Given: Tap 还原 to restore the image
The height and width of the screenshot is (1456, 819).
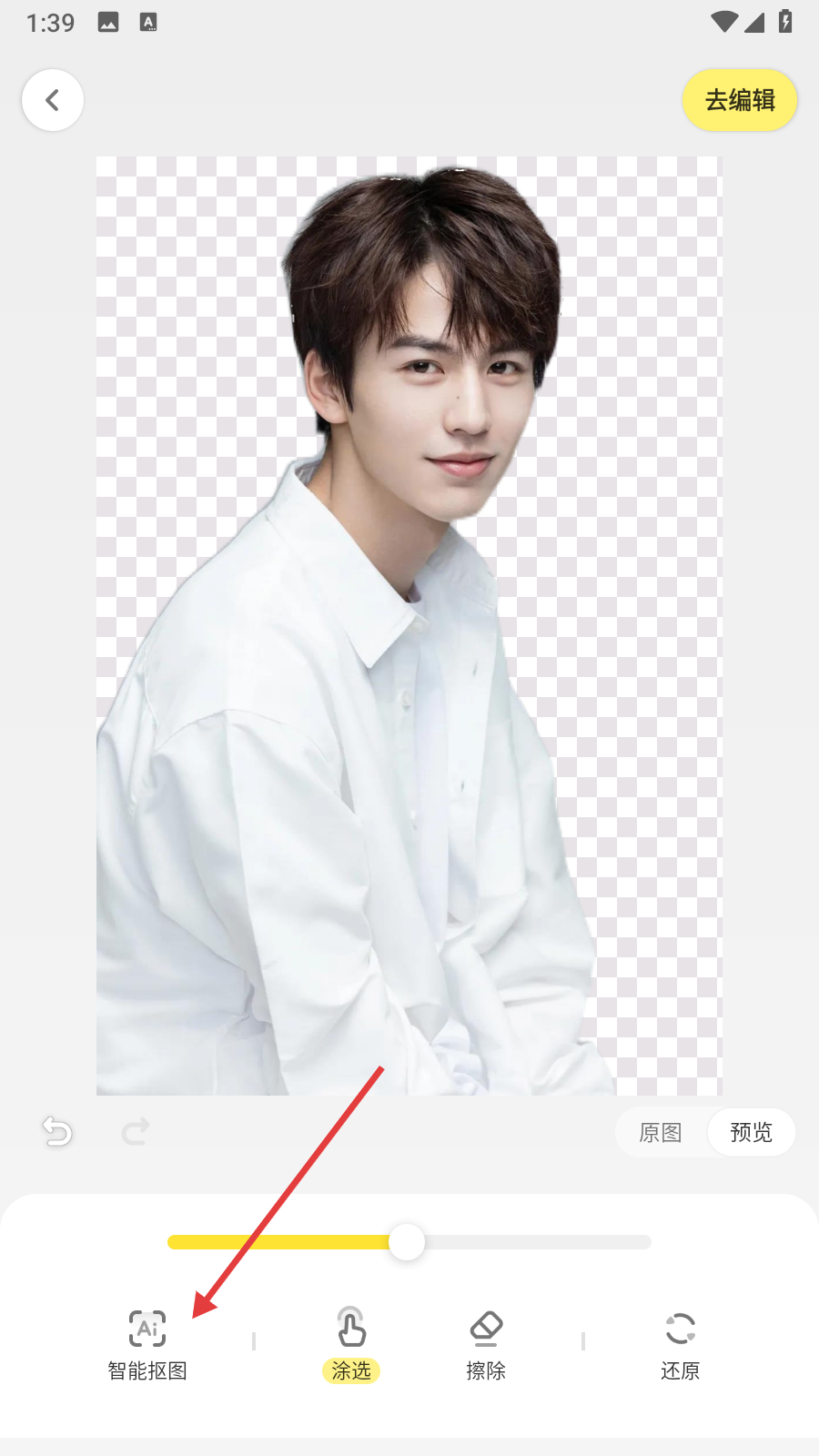Looking at the screenshot, I should (680, 1346).
